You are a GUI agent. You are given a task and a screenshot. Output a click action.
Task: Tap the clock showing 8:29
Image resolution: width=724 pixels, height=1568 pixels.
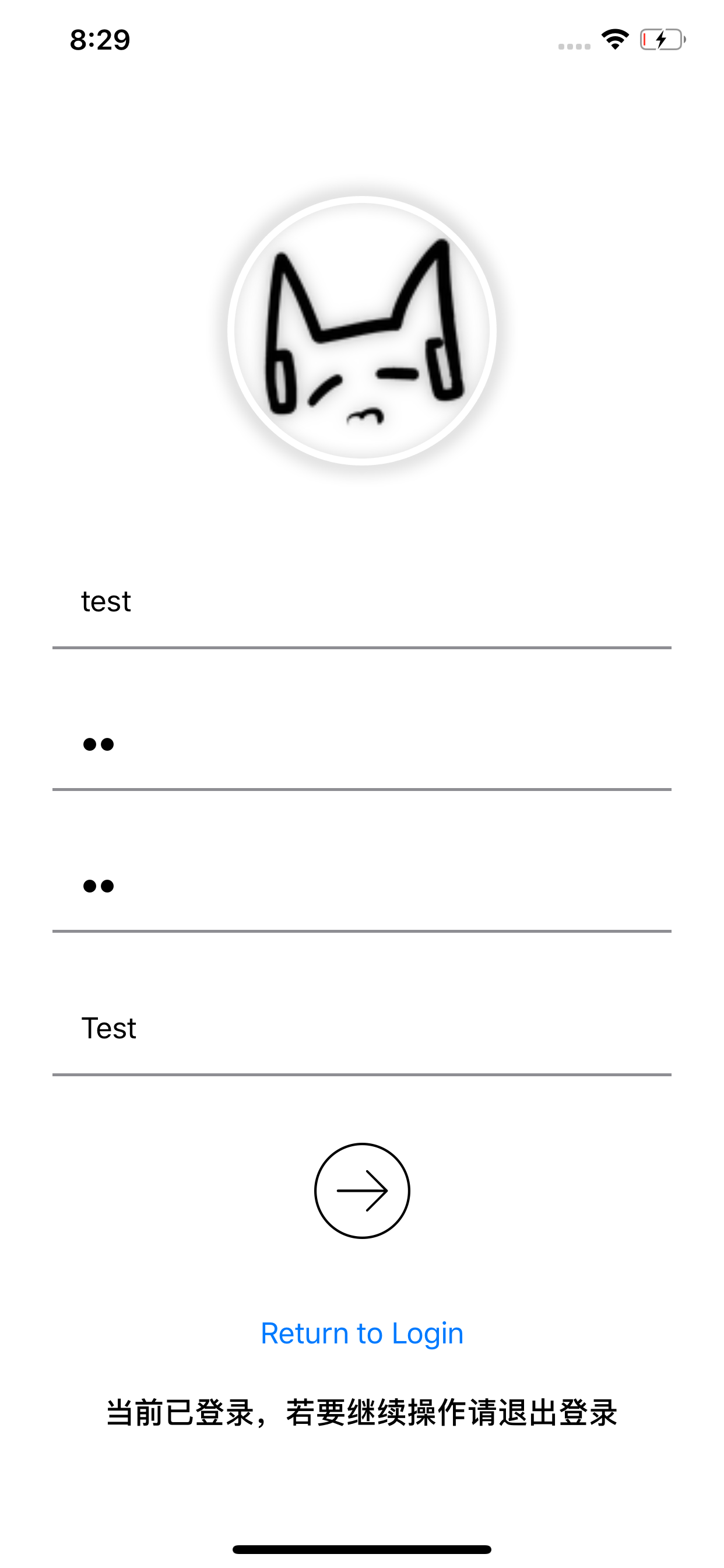coord(99,39)
